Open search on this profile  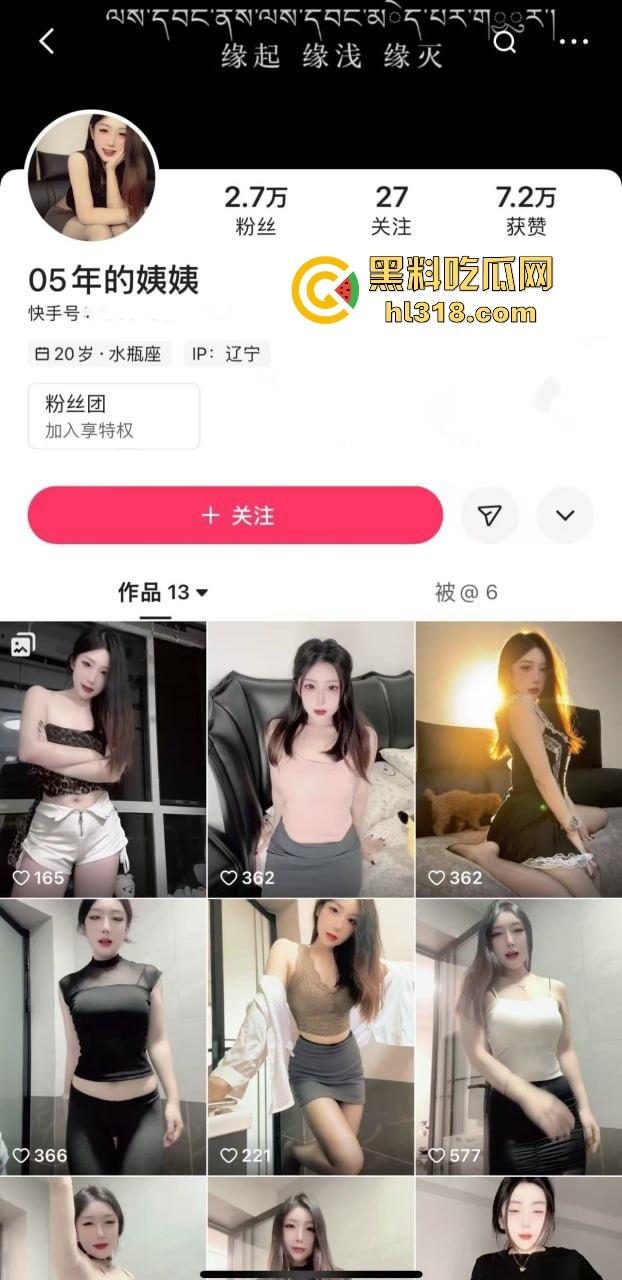506,41
